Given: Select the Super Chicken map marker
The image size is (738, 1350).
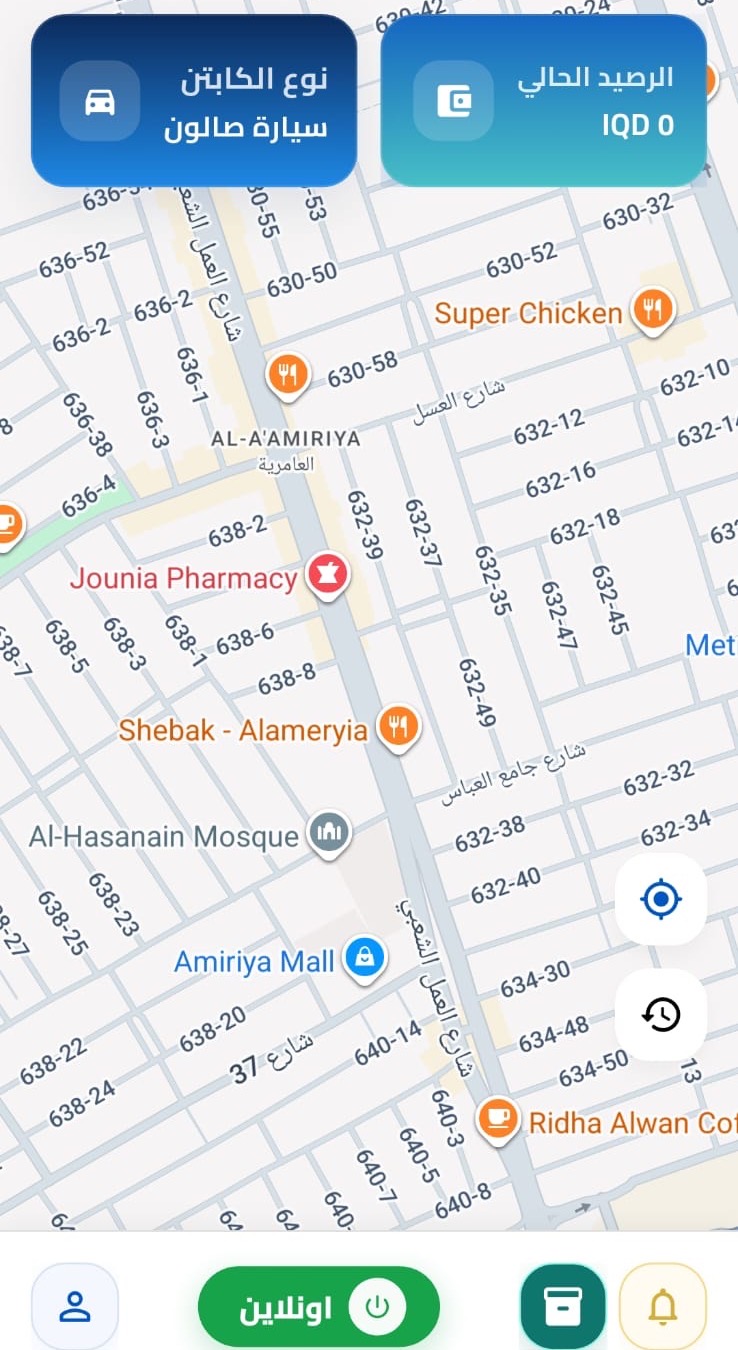Looking at the screenshot, I should click(x=653, y=310).
